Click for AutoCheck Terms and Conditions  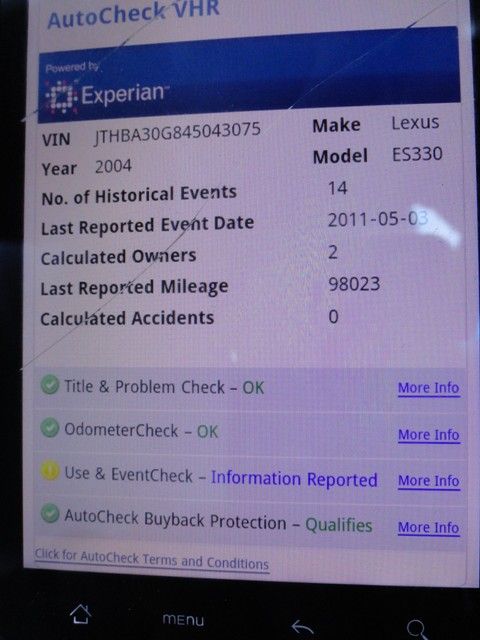[x=151, y=560]
